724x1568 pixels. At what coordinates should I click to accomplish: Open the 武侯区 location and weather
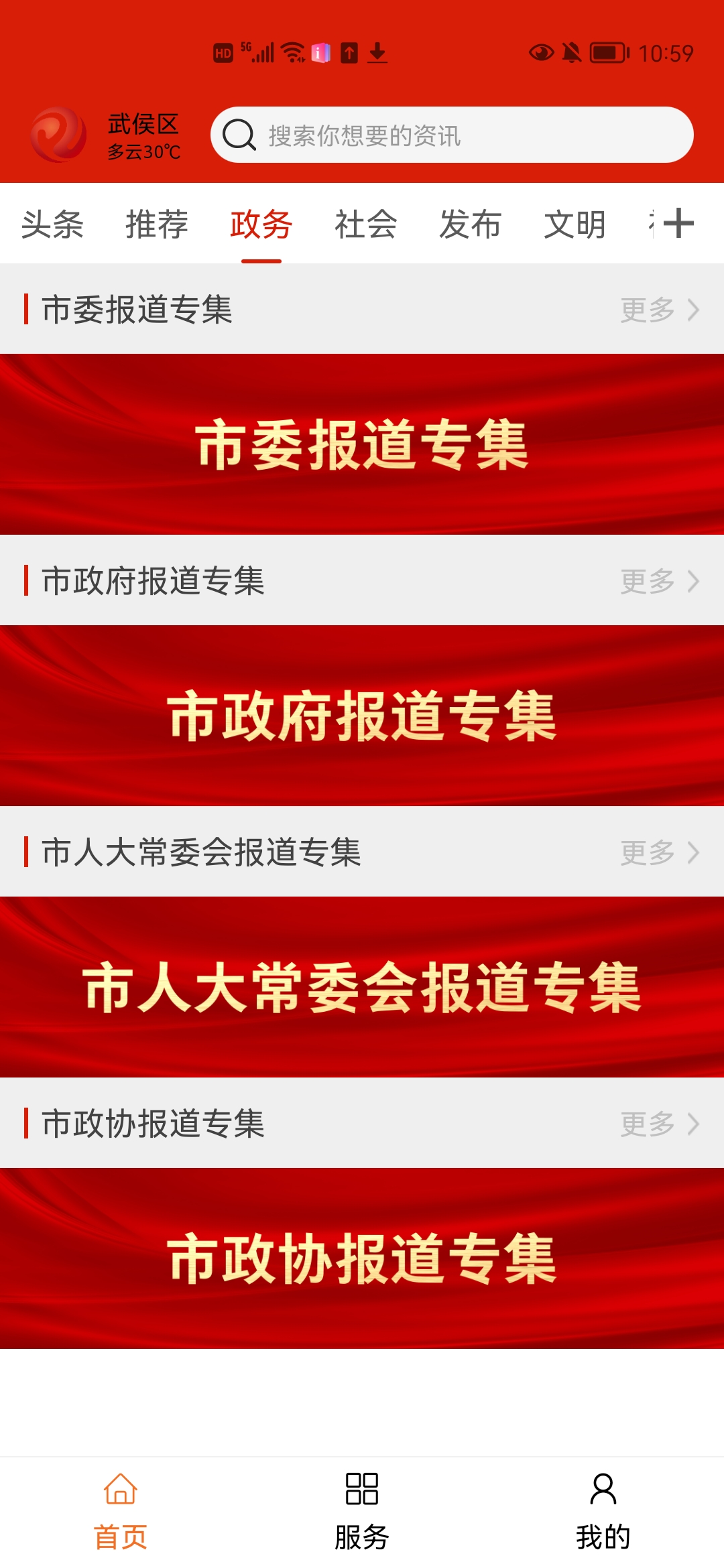143,136
